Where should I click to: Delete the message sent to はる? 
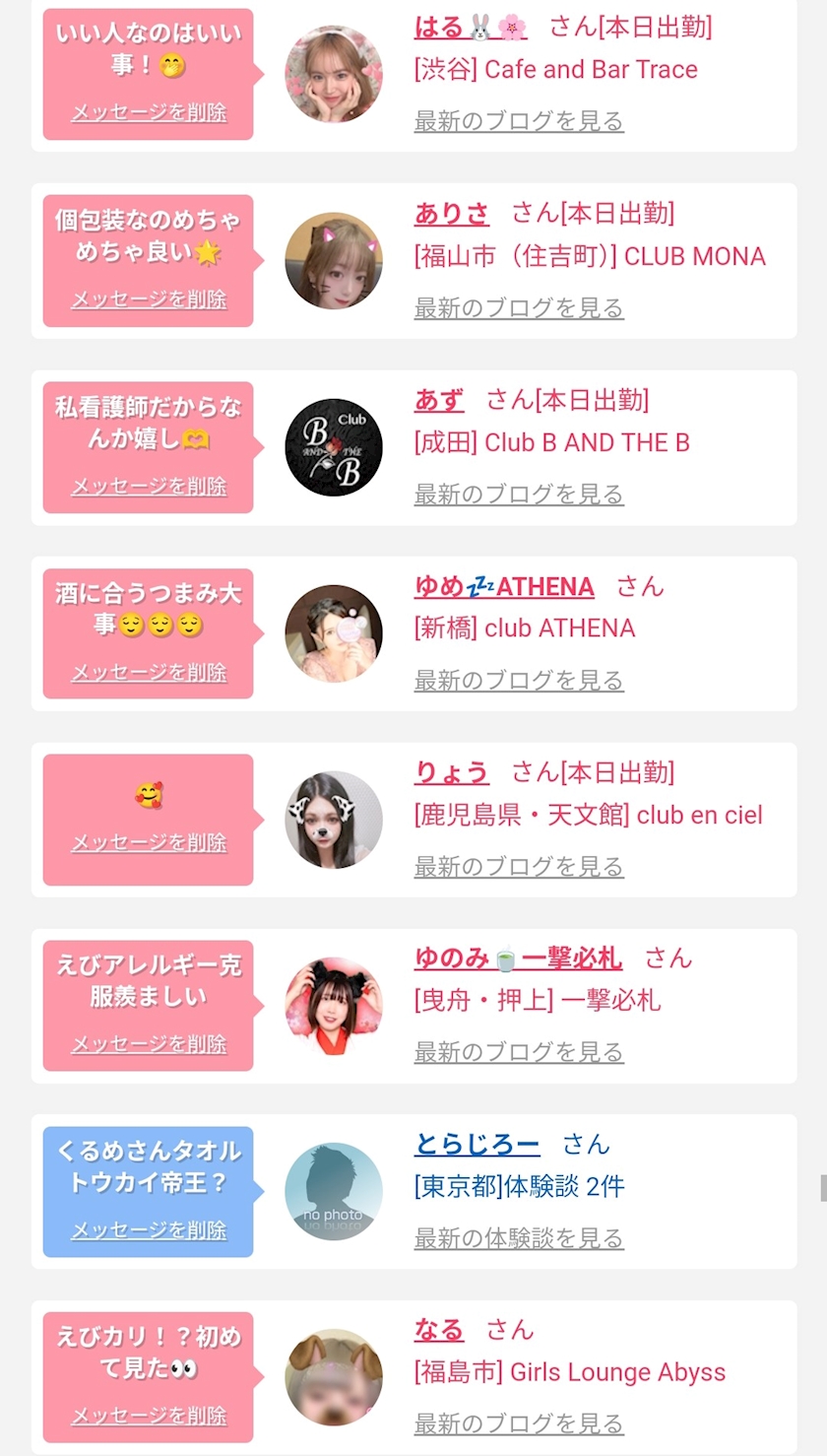point(149,112)
